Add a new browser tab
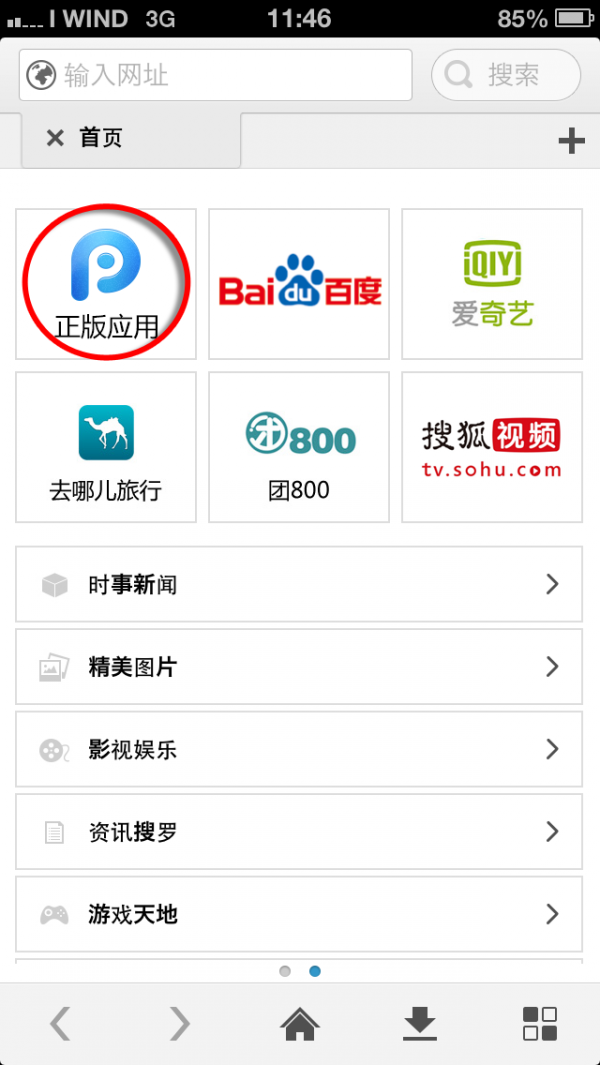The image size is (600, 1065). (x=571, y=141)
